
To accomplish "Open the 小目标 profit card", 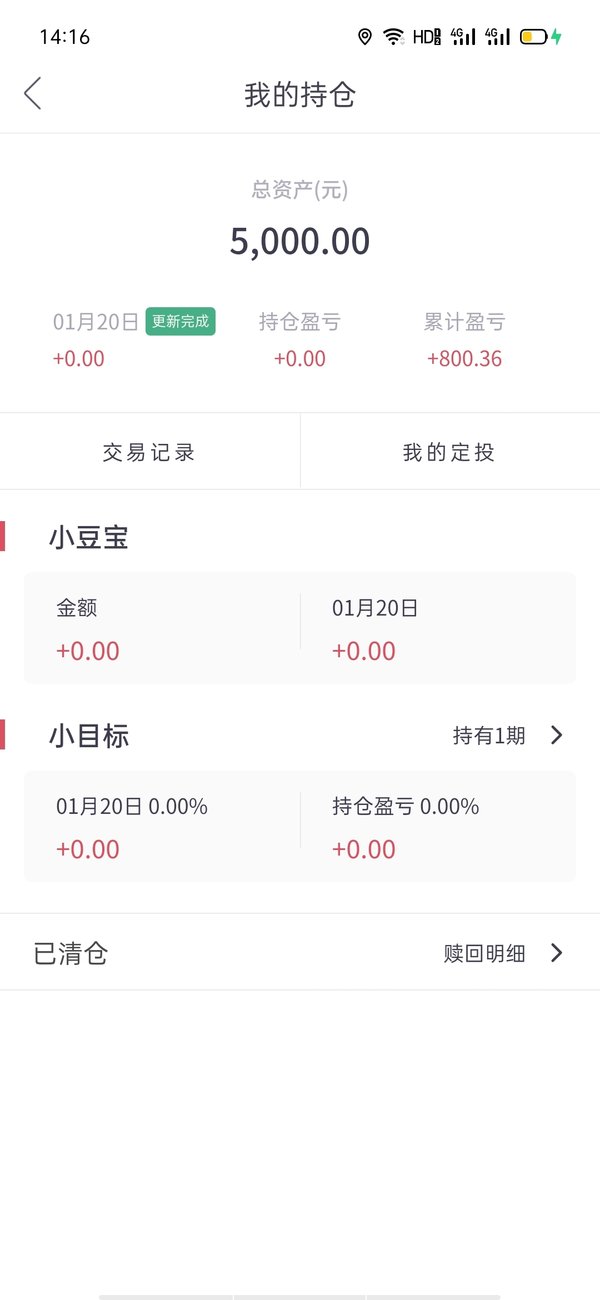I will coord(300,826).
